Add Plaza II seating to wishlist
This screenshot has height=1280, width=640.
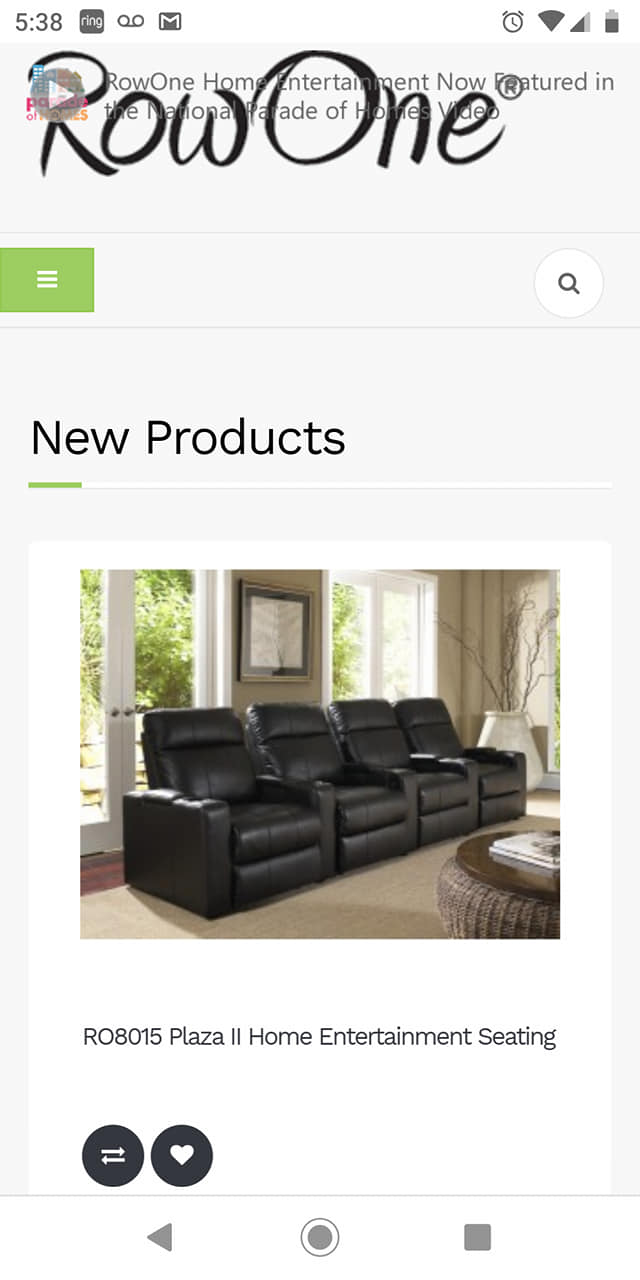click(182, 1156)
